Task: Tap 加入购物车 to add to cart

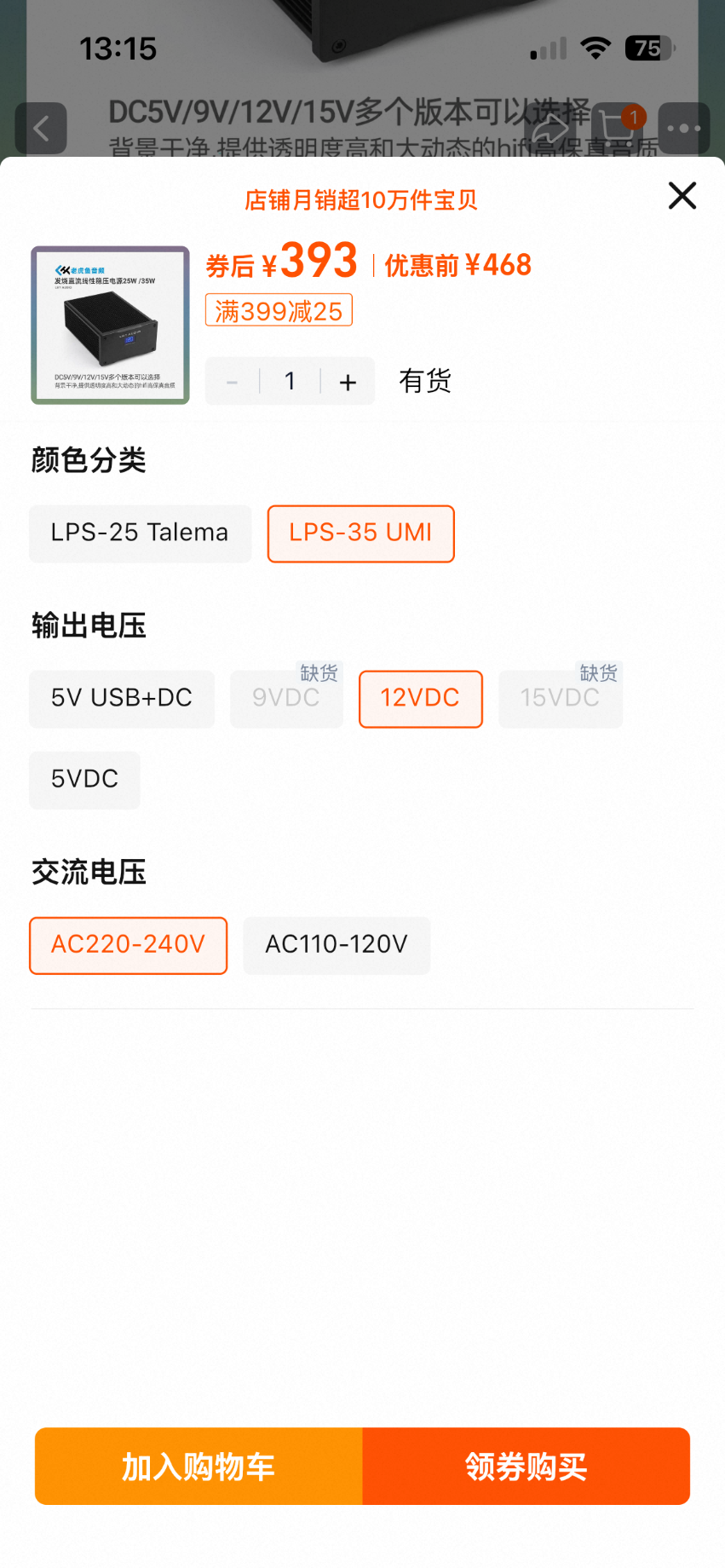Action: (199, 1467)
